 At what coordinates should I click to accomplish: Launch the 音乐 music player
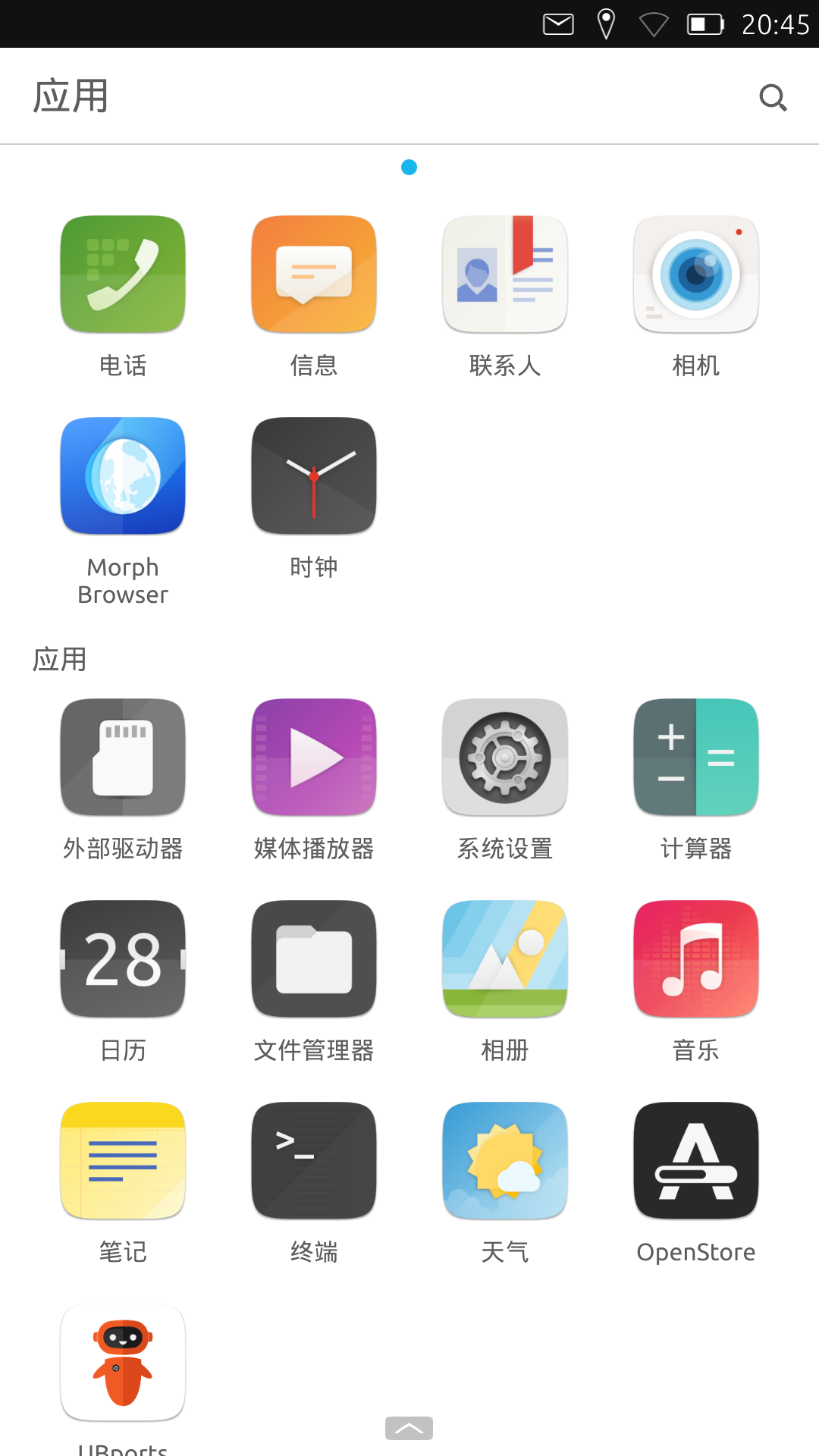[x=695, y=959]
